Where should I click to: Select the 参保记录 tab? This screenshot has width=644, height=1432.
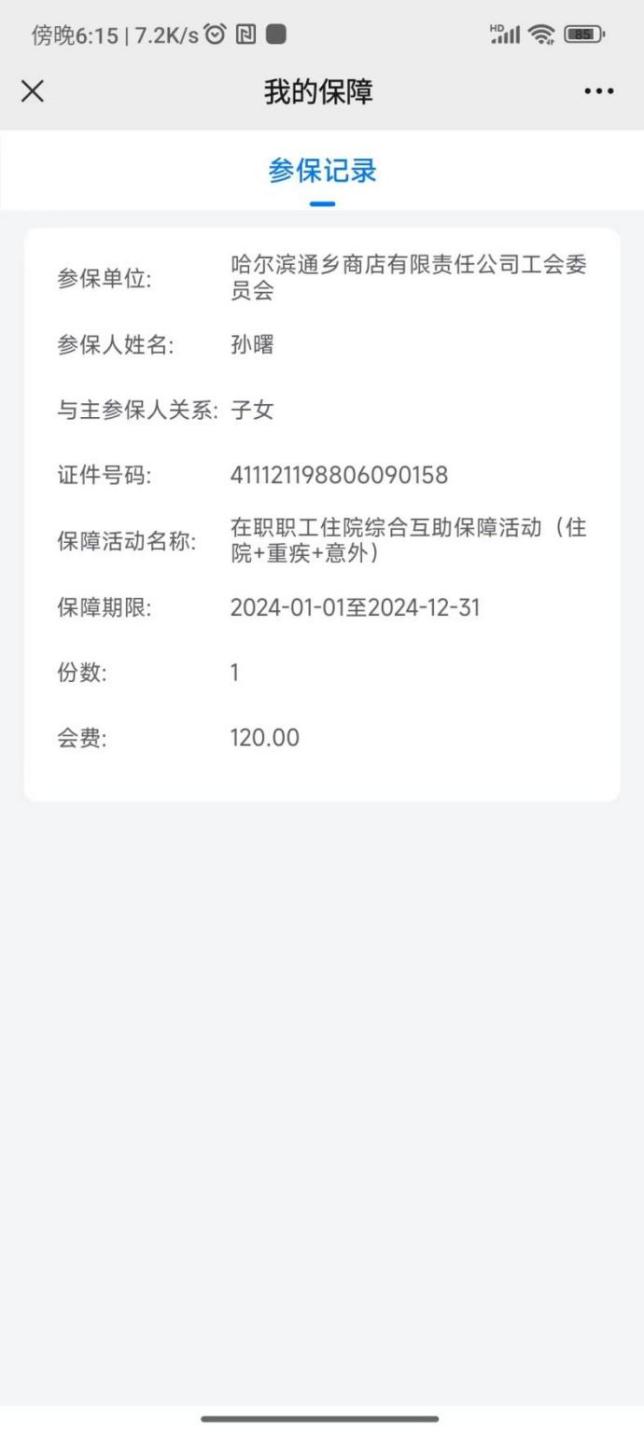(x=322, y=171)
